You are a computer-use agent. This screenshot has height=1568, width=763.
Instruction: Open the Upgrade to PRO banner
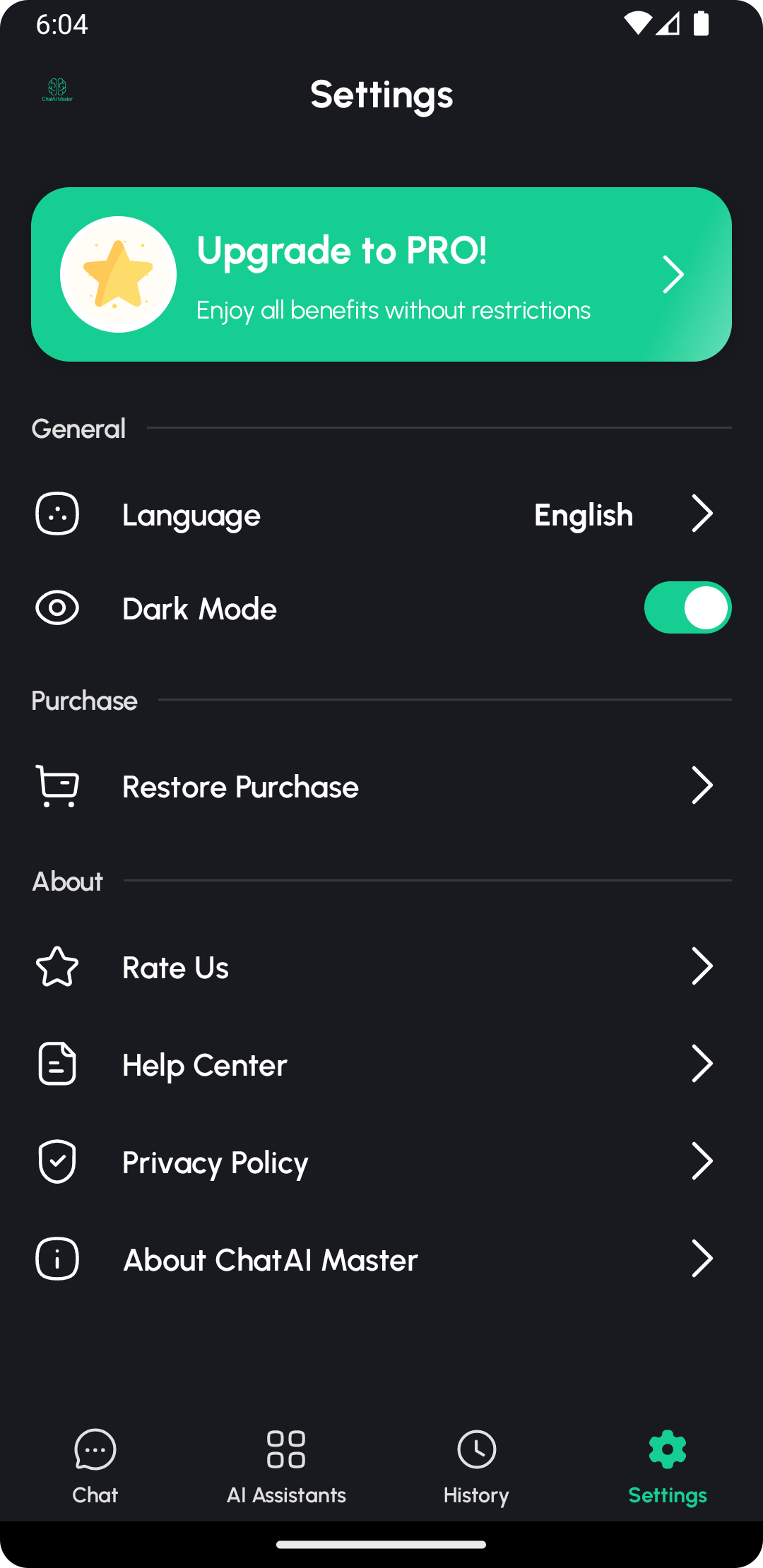381,274
